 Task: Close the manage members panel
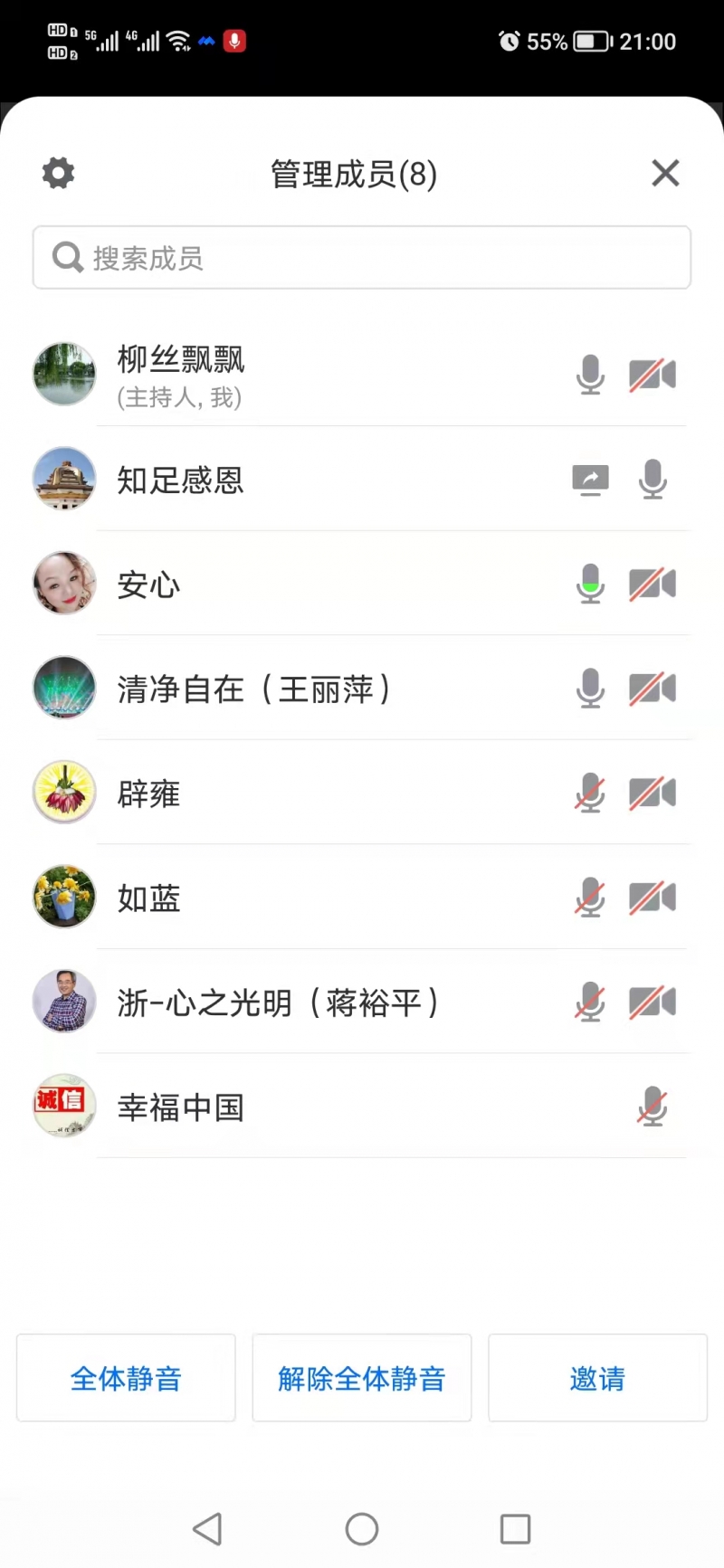point(665,173)
